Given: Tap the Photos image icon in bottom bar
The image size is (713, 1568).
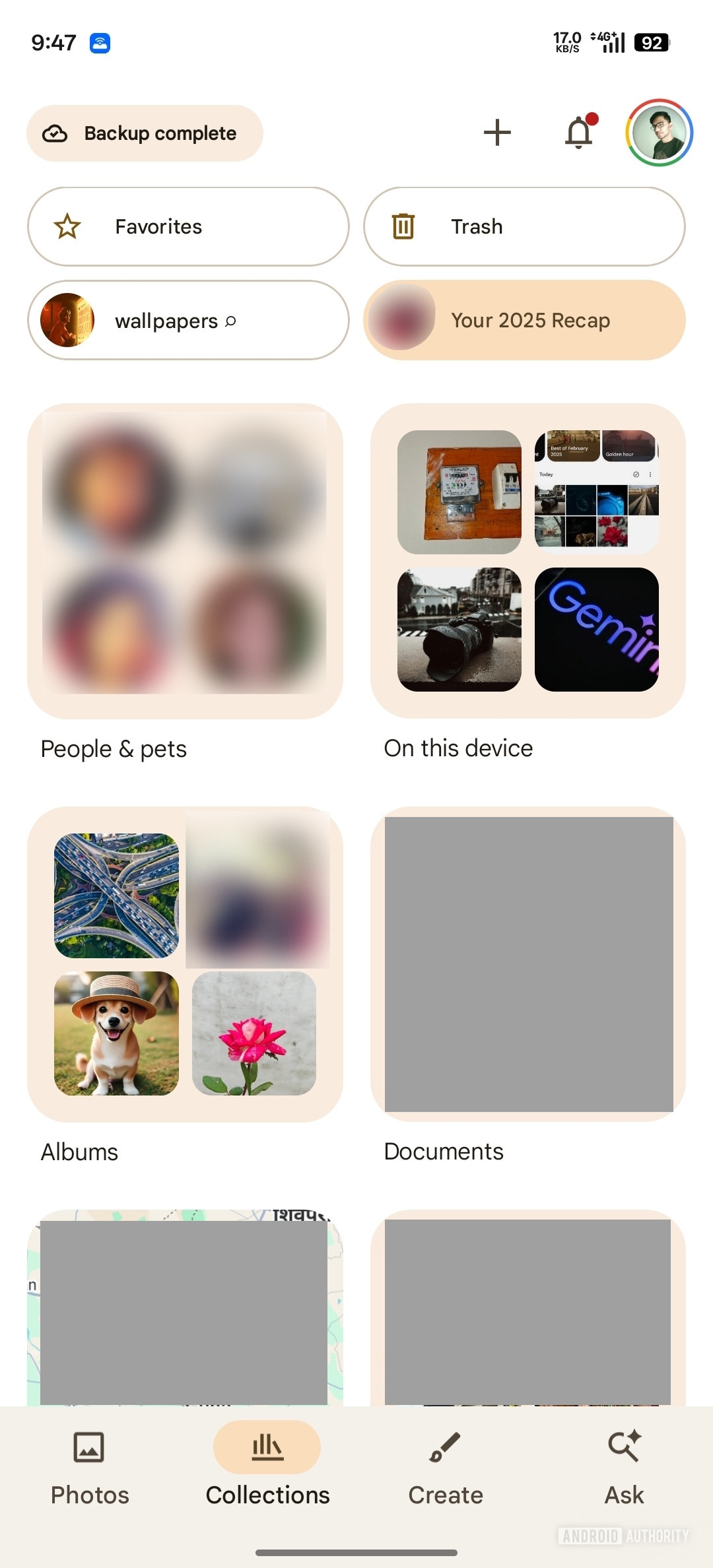Looking at the screenshot, I should [89, 1445].
